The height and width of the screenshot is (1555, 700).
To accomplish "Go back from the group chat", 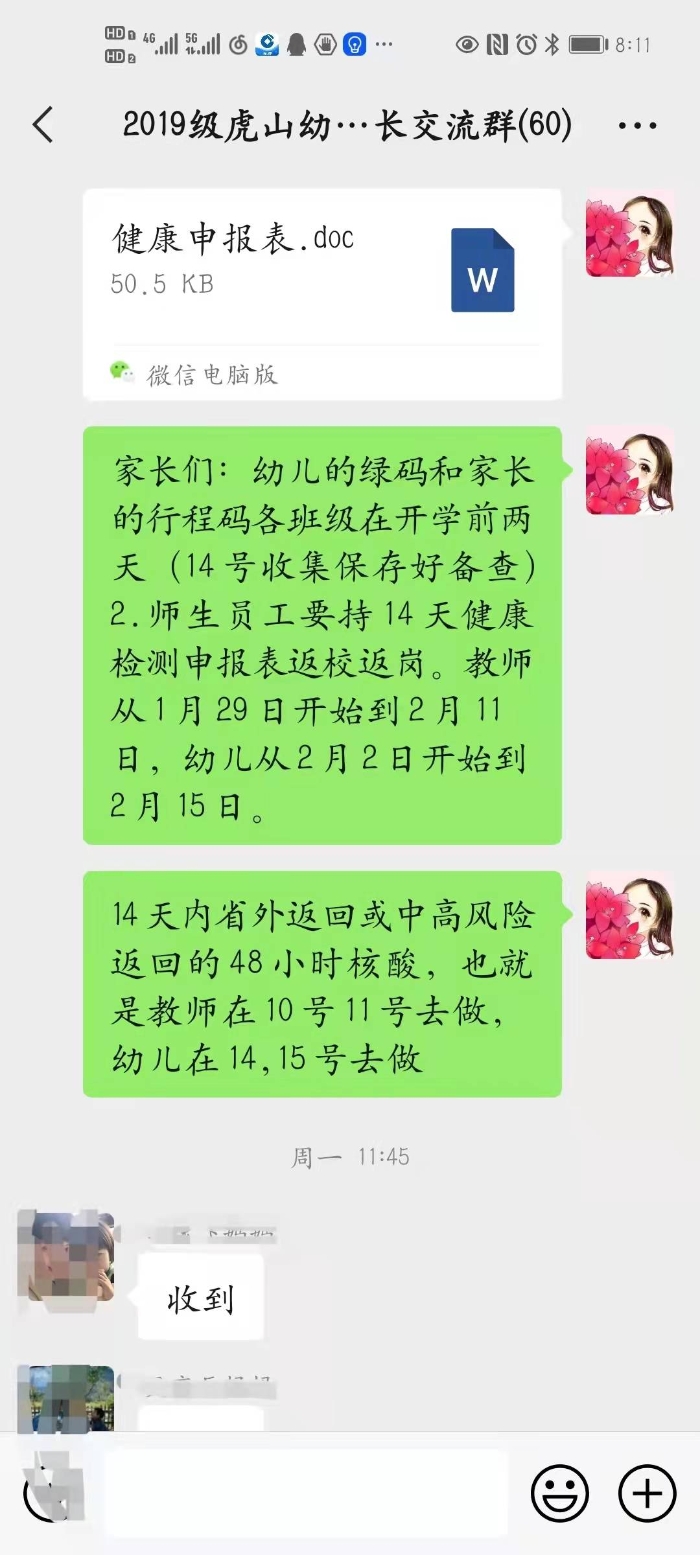I will (x=42, y=126).
